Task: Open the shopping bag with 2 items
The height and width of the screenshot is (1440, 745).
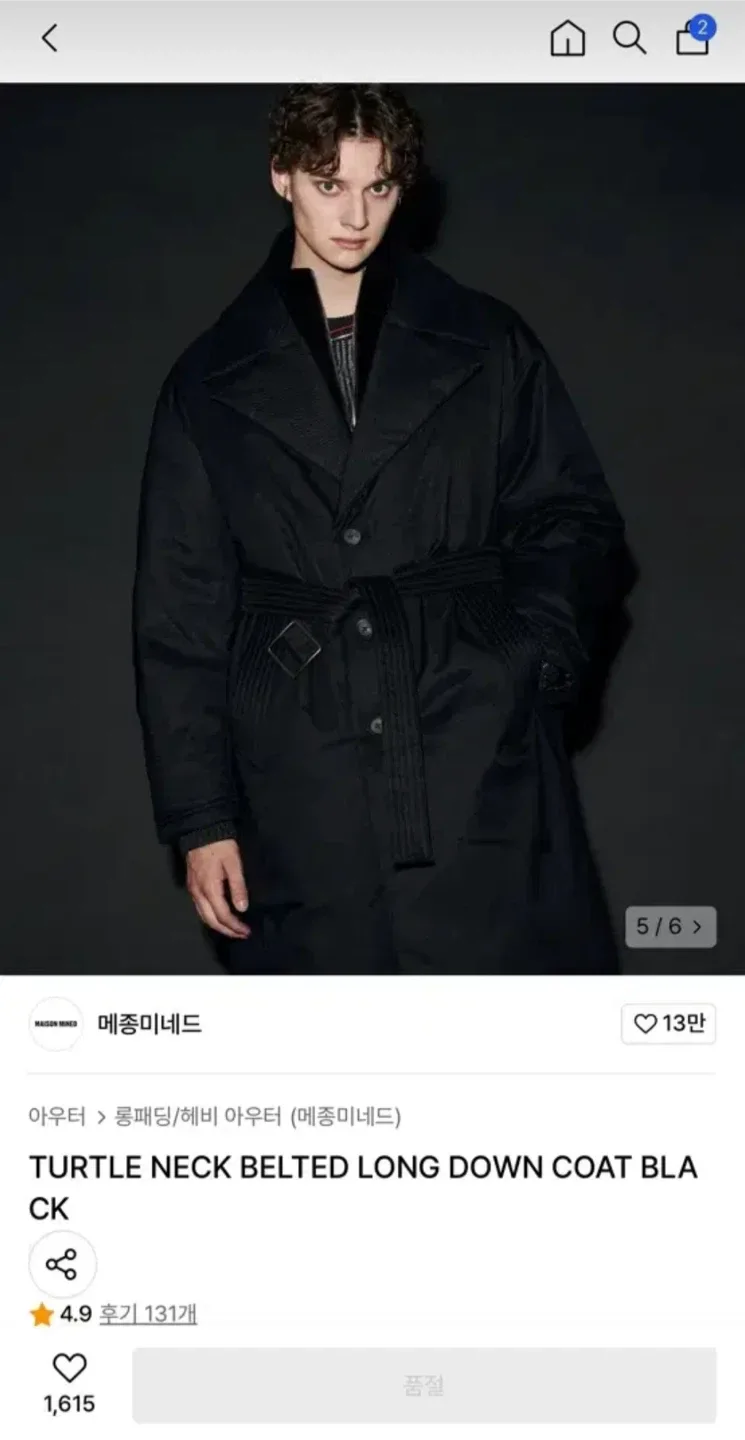Action: [692, 38]
